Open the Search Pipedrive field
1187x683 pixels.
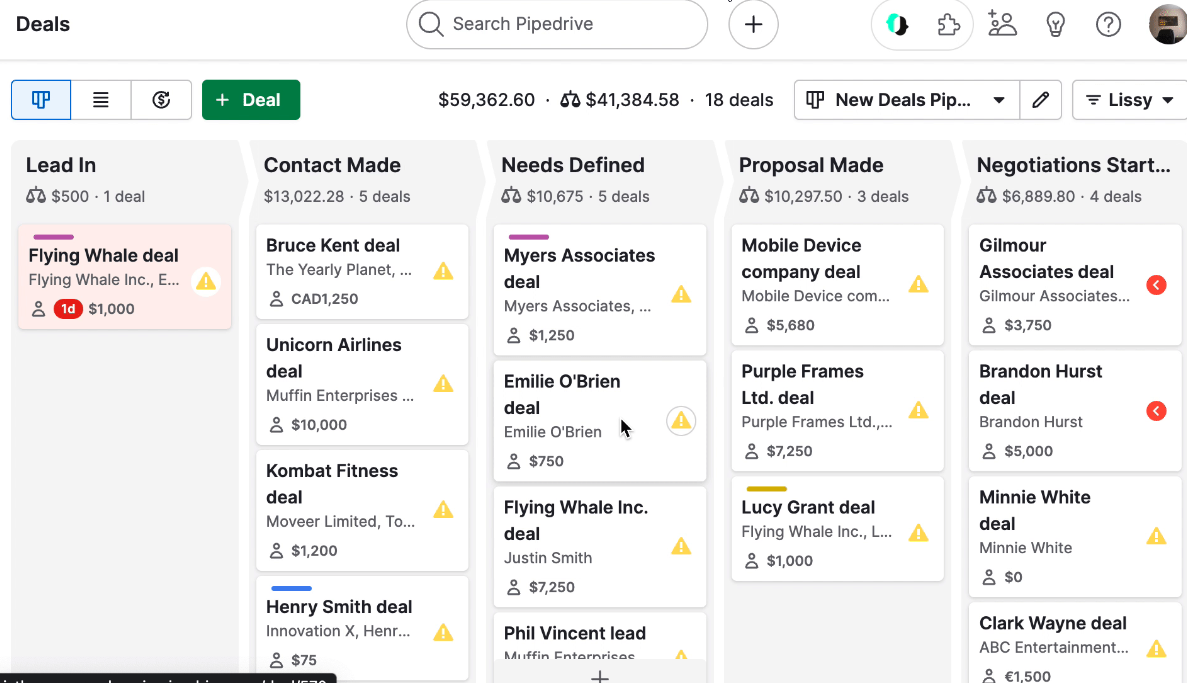(556, 24)
